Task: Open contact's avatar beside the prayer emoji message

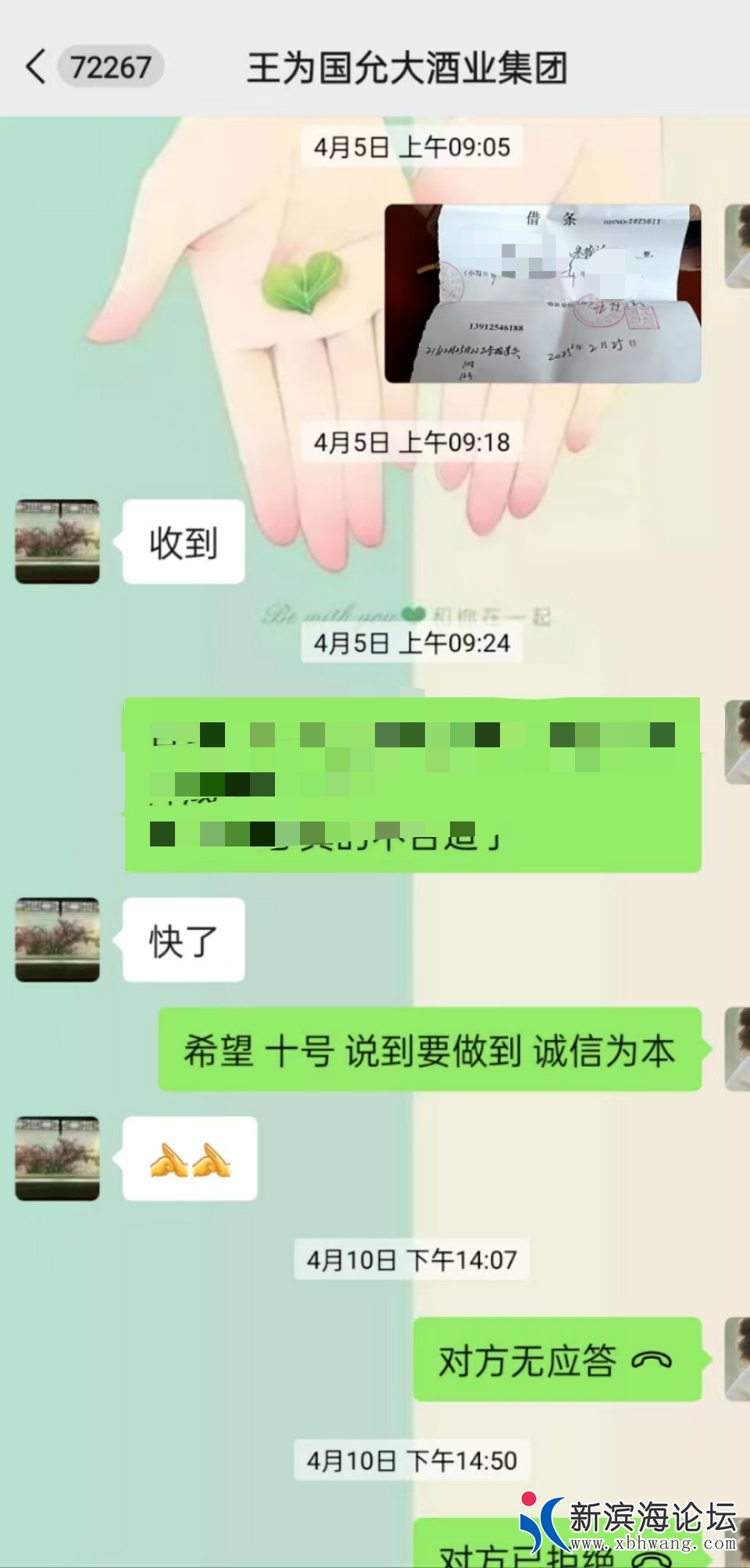Action: tap(57, 1157)
